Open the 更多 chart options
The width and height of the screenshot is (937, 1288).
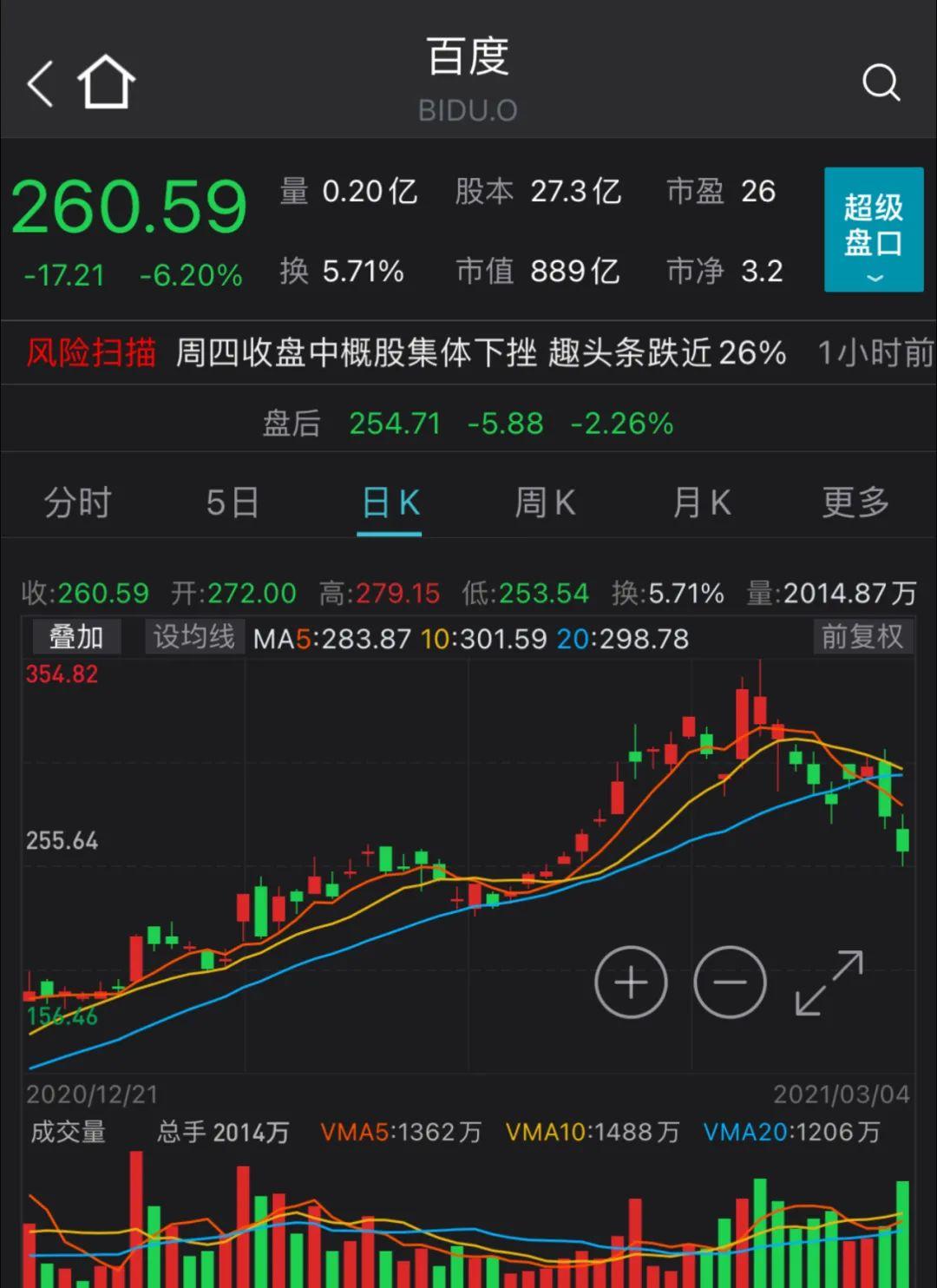pos(855,503)
